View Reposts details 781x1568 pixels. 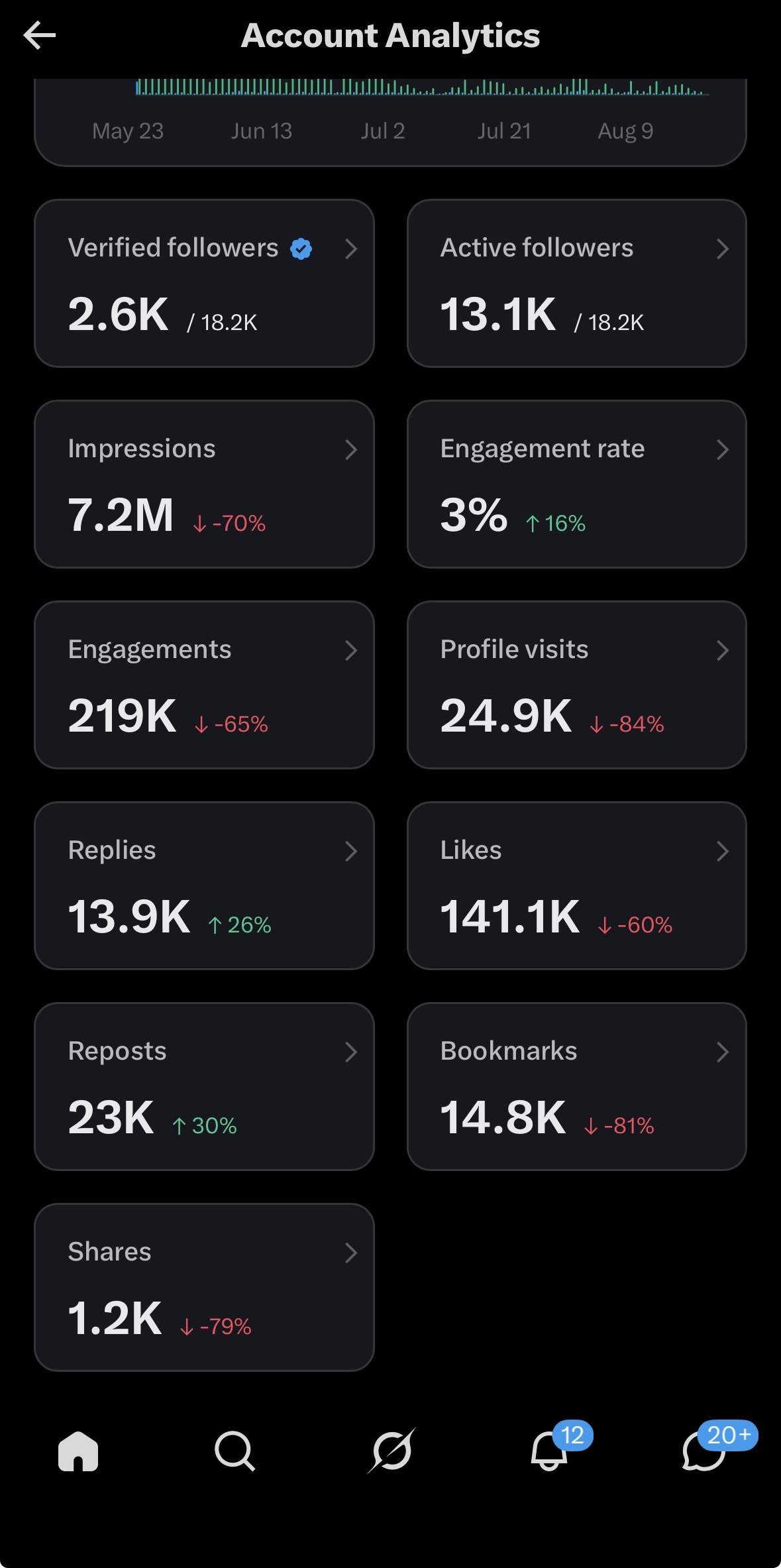point(204,1086)
